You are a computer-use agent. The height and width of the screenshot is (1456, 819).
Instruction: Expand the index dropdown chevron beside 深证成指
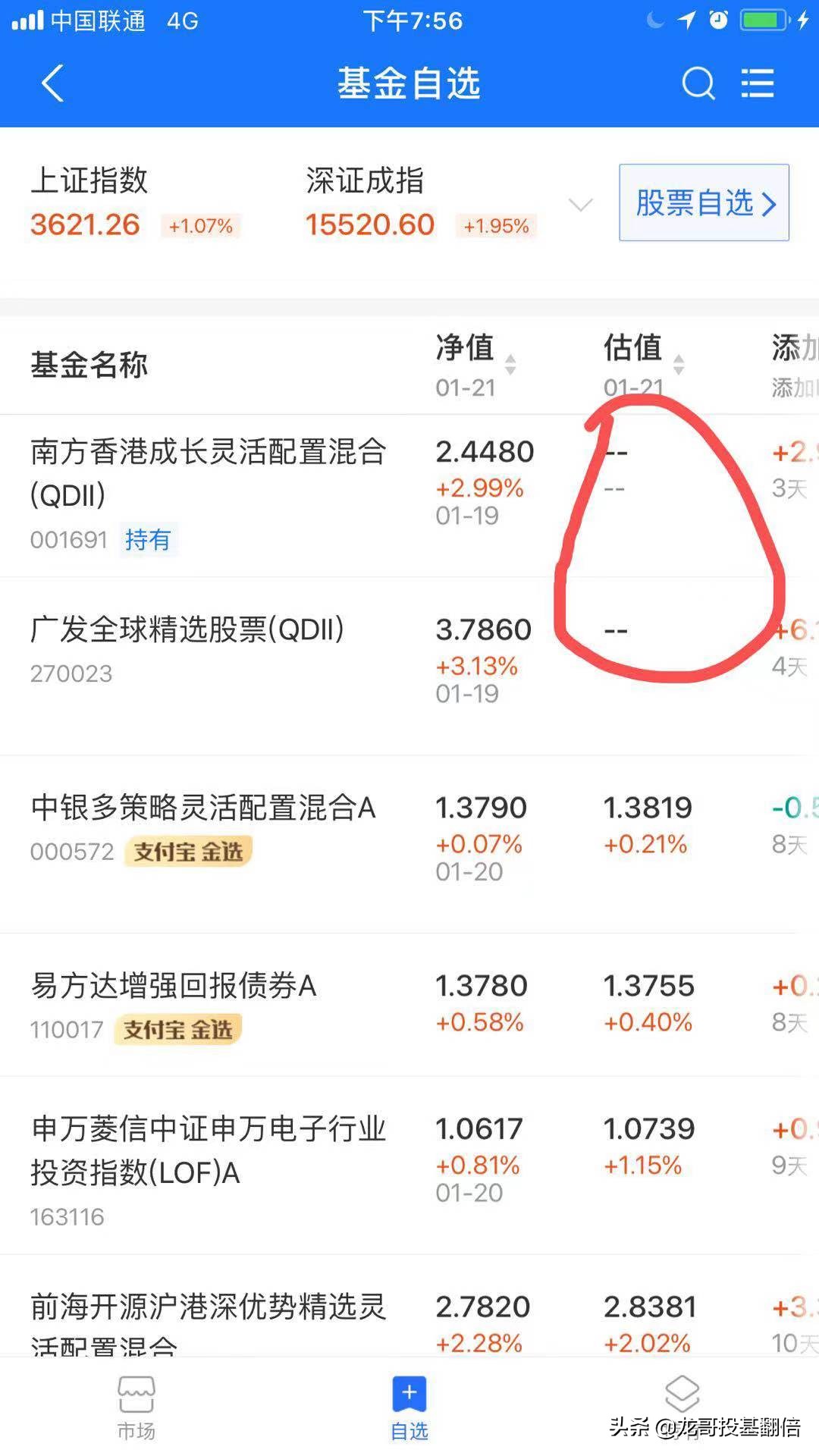click(581, 205)
